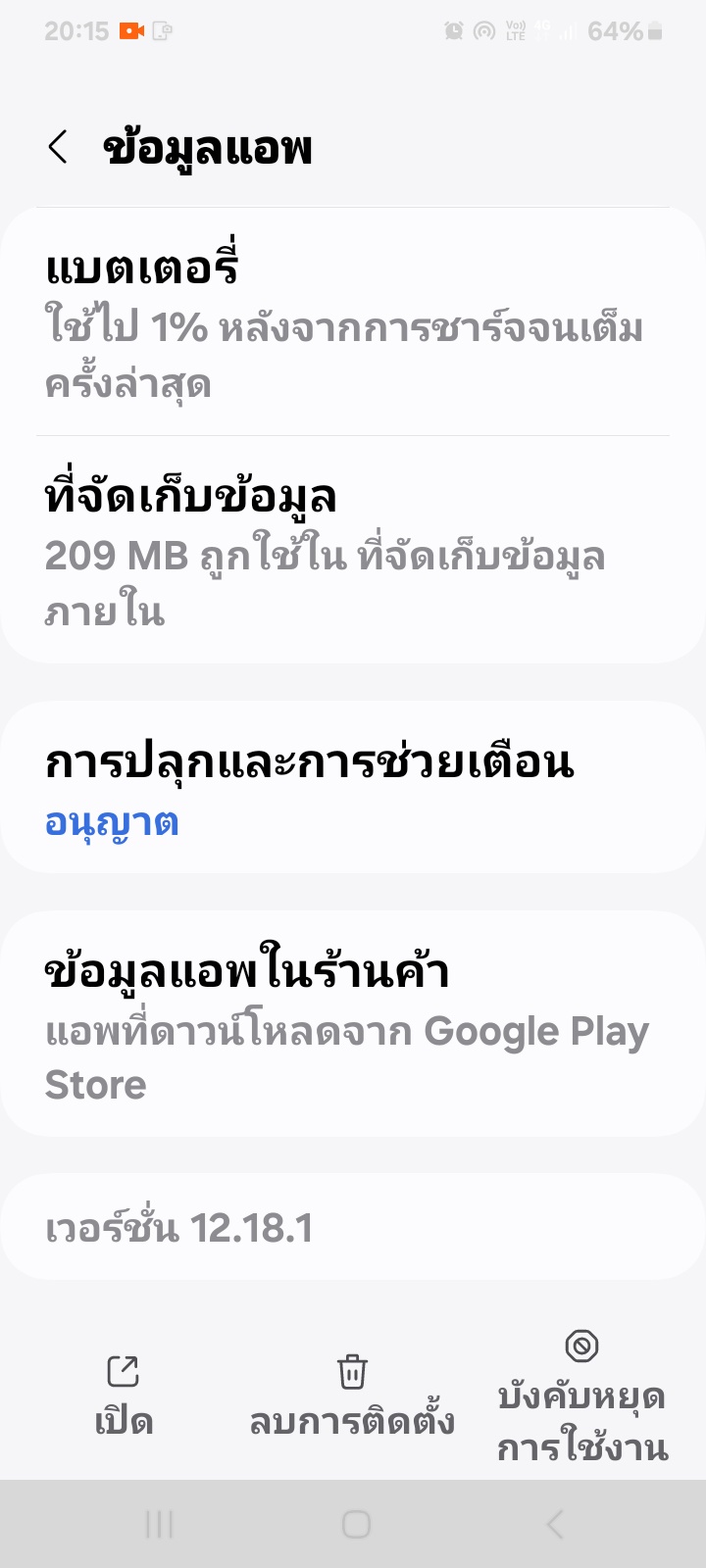Screen dimensions: 706x1568
Task: Open the ที่จัดเก็บข้อมูล storage row
Action: pyautogui.click(x=353, y=550)
